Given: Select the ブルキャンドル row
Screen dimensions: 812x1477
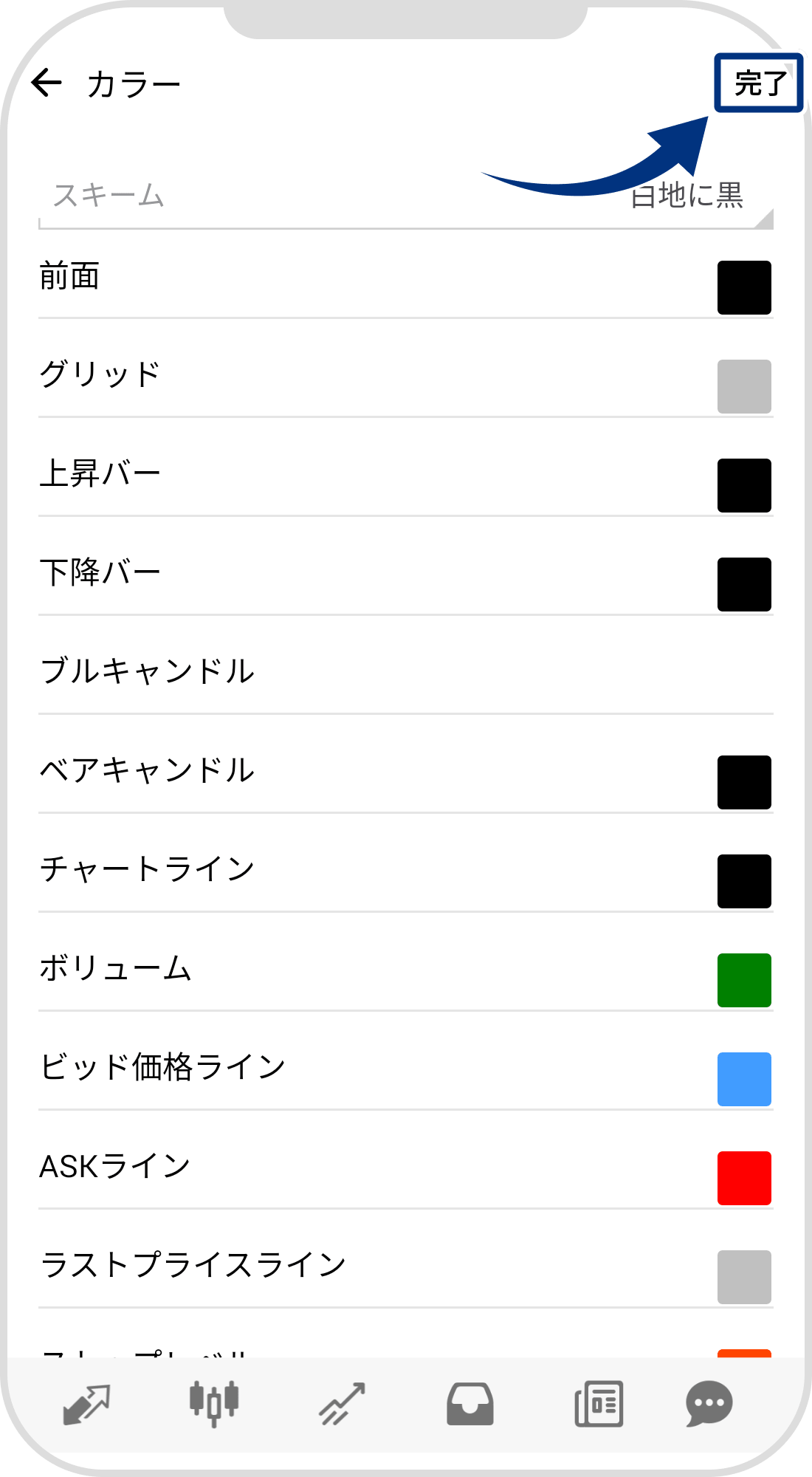Looking at the screenshot, I should 295,671.
